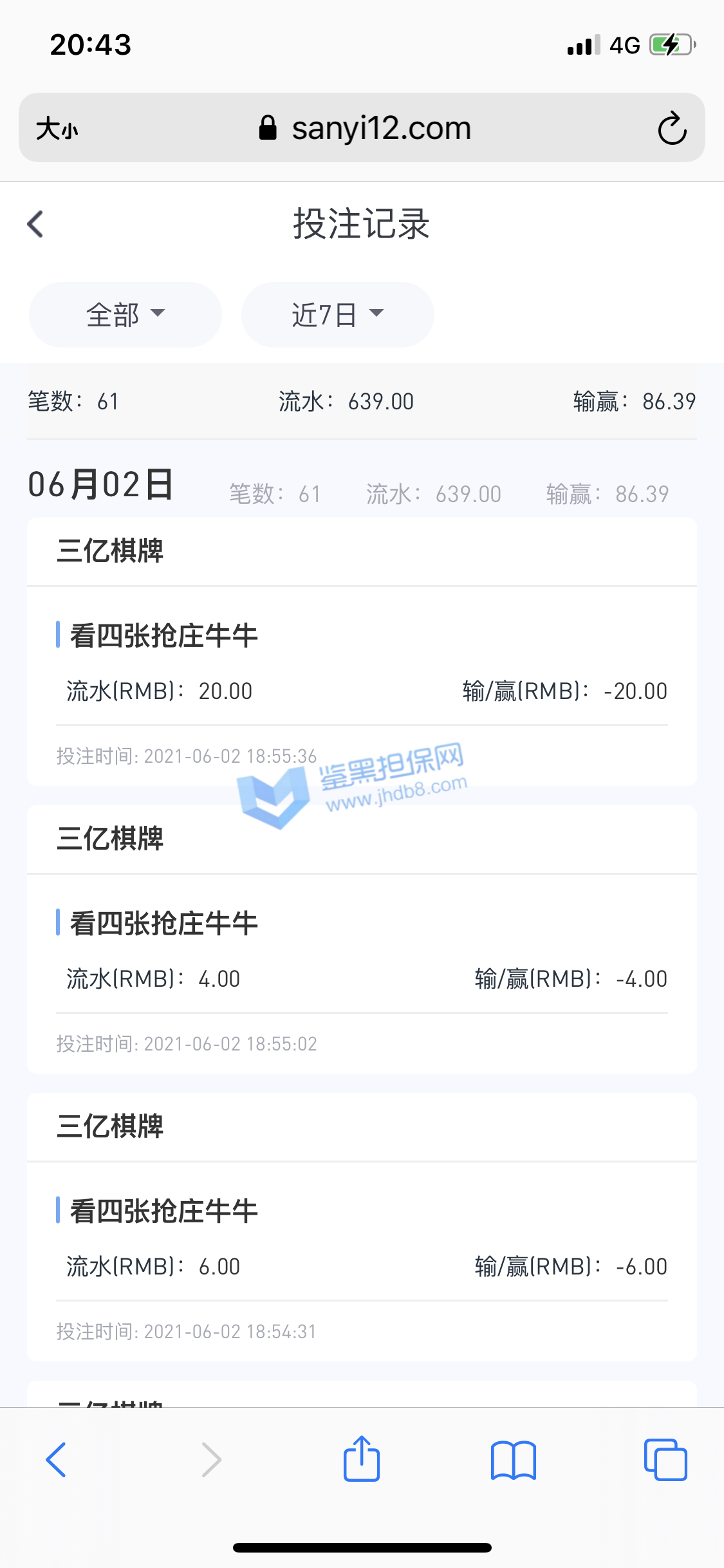Open Safari bookmarks
Image resolution: width=724 pixels, height=1568 pixels.
click(513, 1460)
